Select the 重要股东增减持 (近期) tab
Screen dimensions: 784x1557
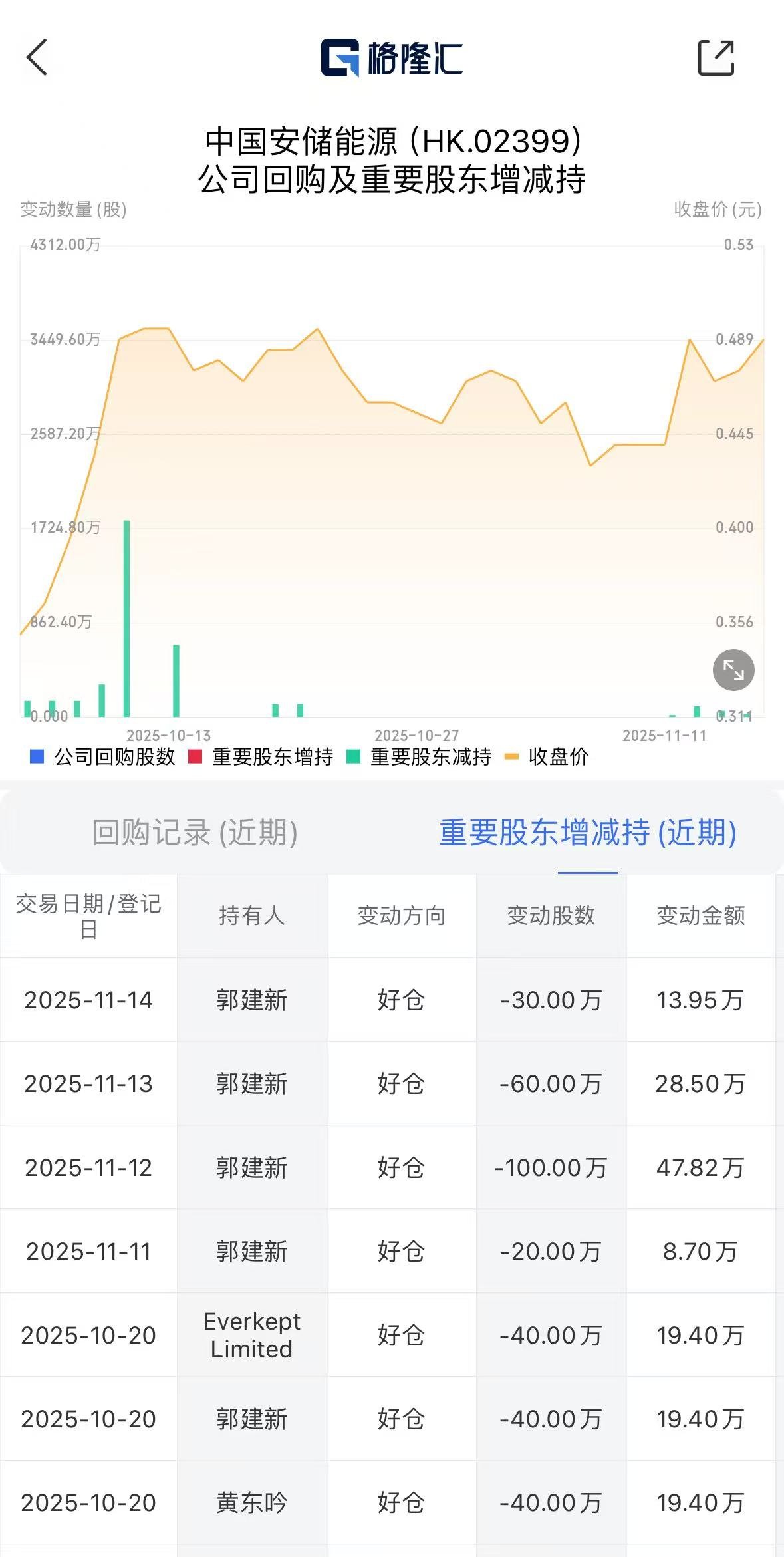(x=587, y=833)
